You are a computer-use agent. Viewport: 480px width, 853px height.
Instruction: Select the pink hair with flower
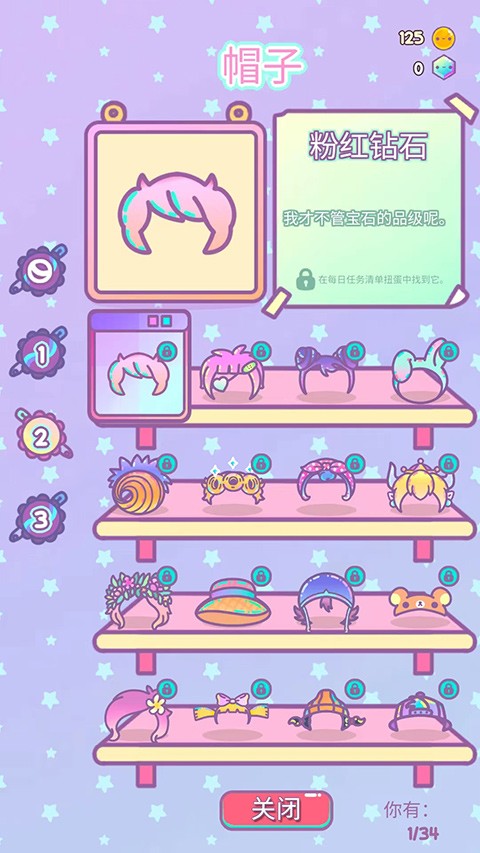[139, 713]
